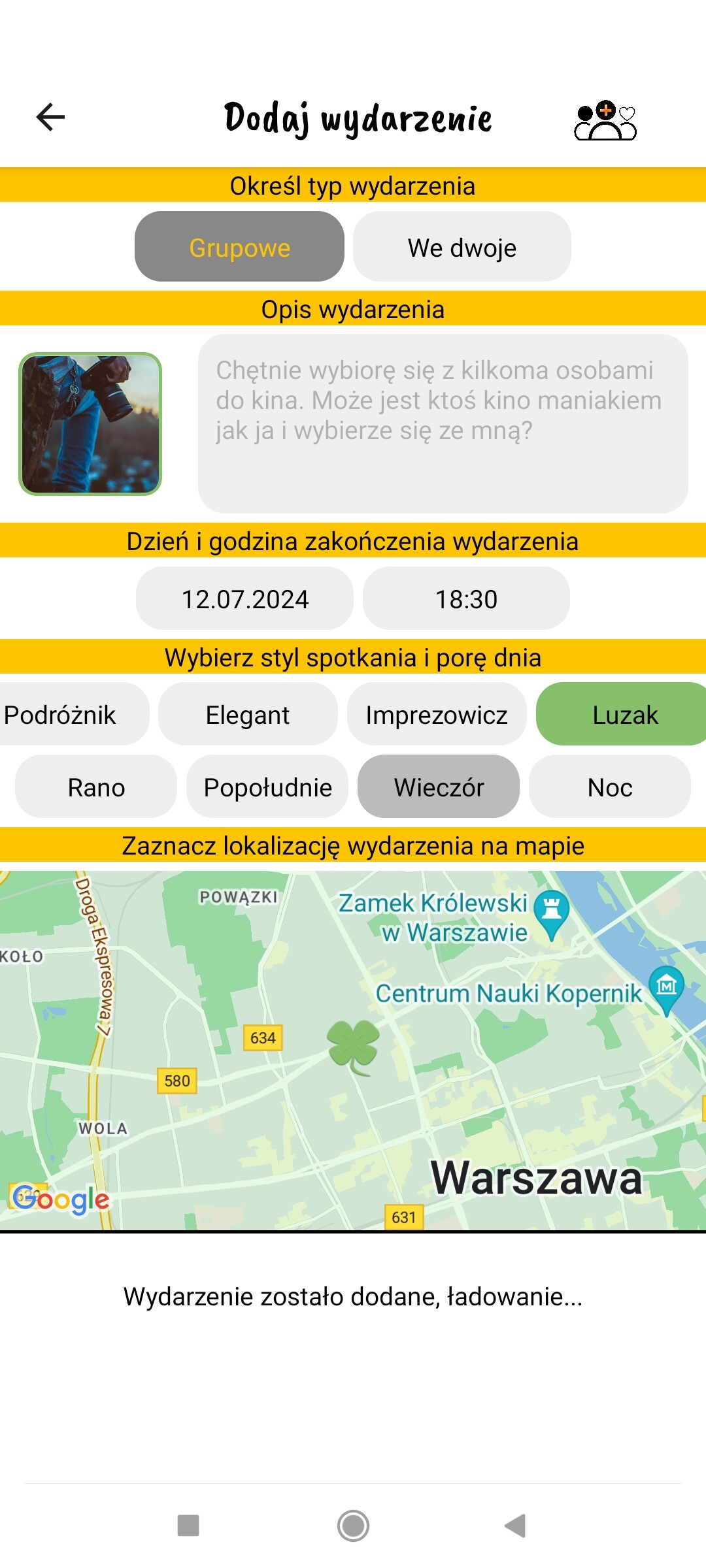The height and width of the screenshot is (1568, 706).
Task: Set time of day to Noc
Action: click(610, 787)
